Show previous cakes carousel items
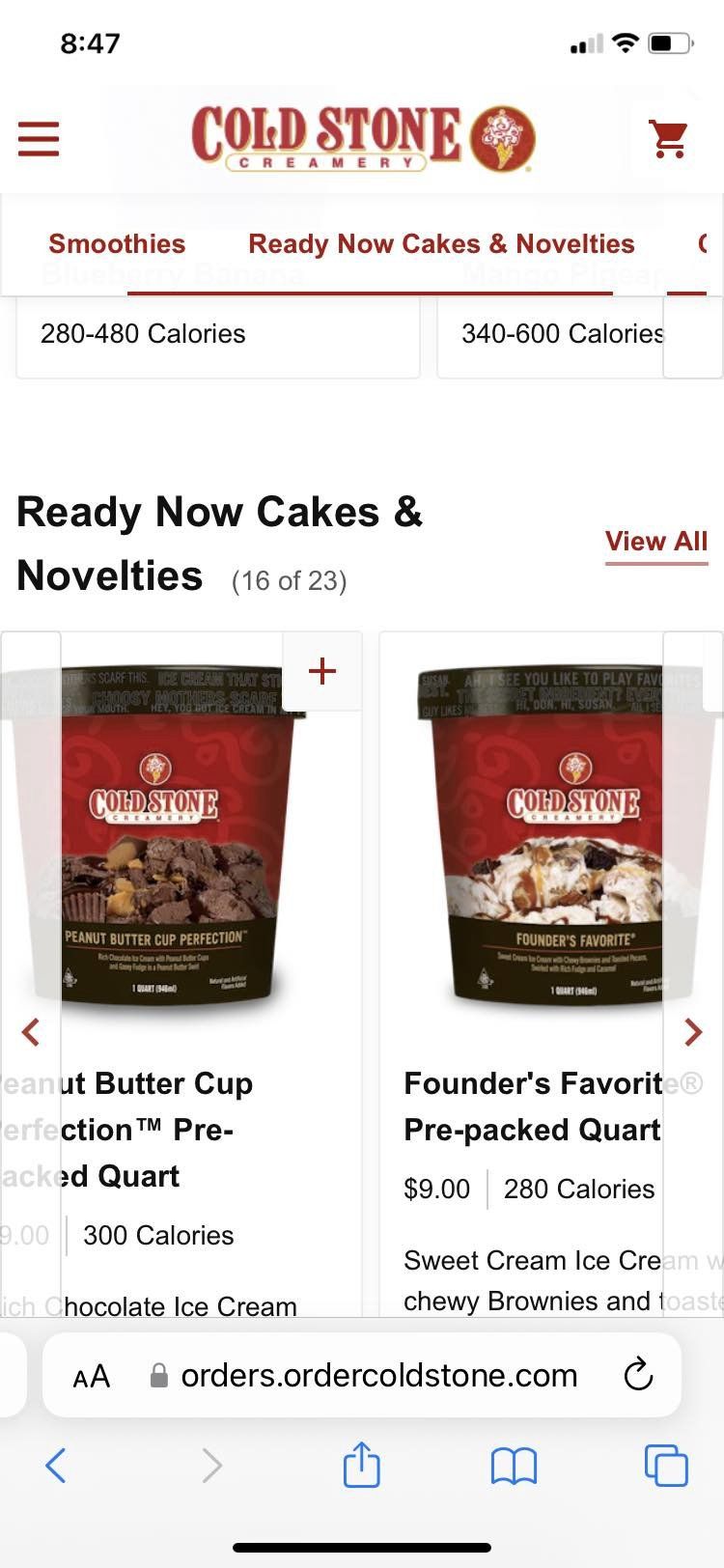 pyautogui.click(x=31, y=1032)
